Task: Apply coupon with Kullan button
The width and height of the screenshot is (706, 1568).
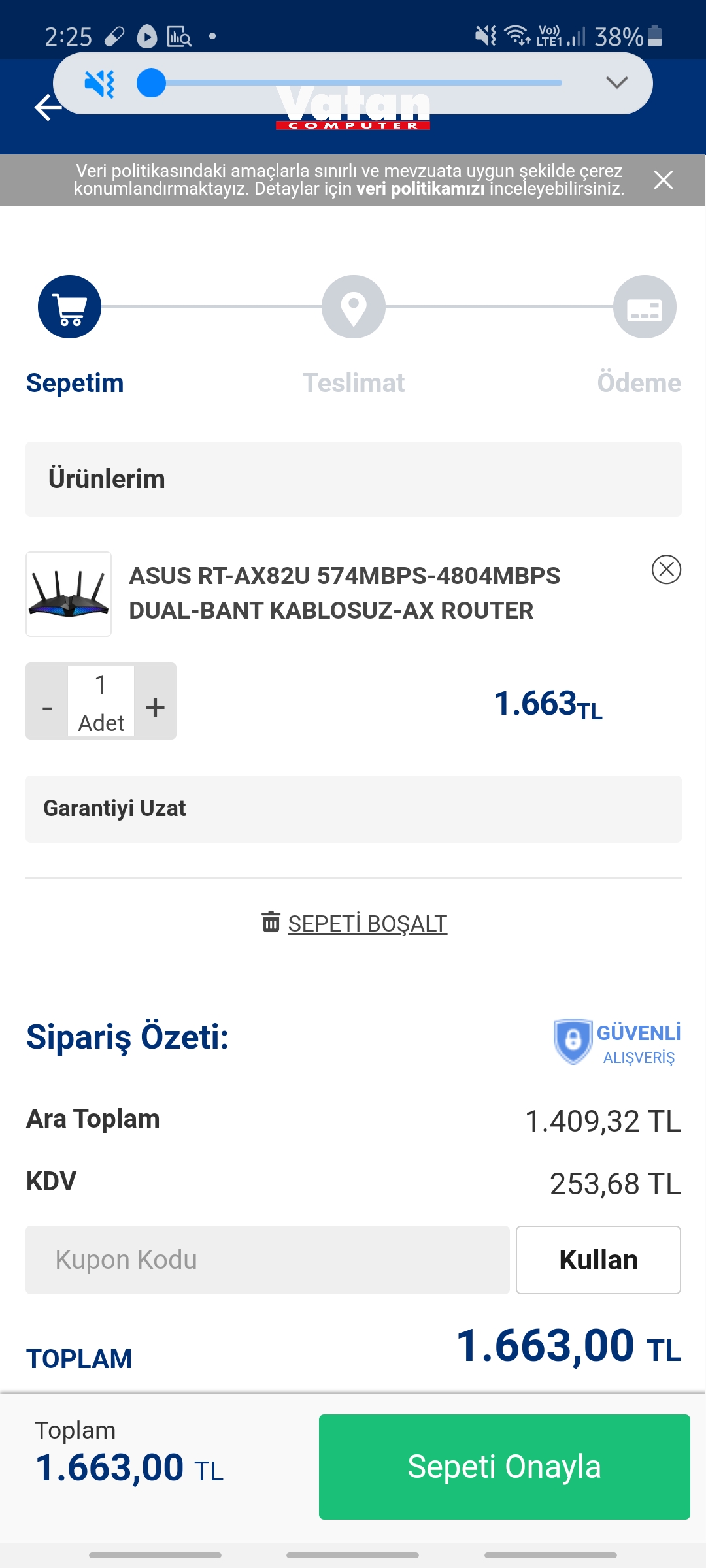Action: coord(598,1260)
